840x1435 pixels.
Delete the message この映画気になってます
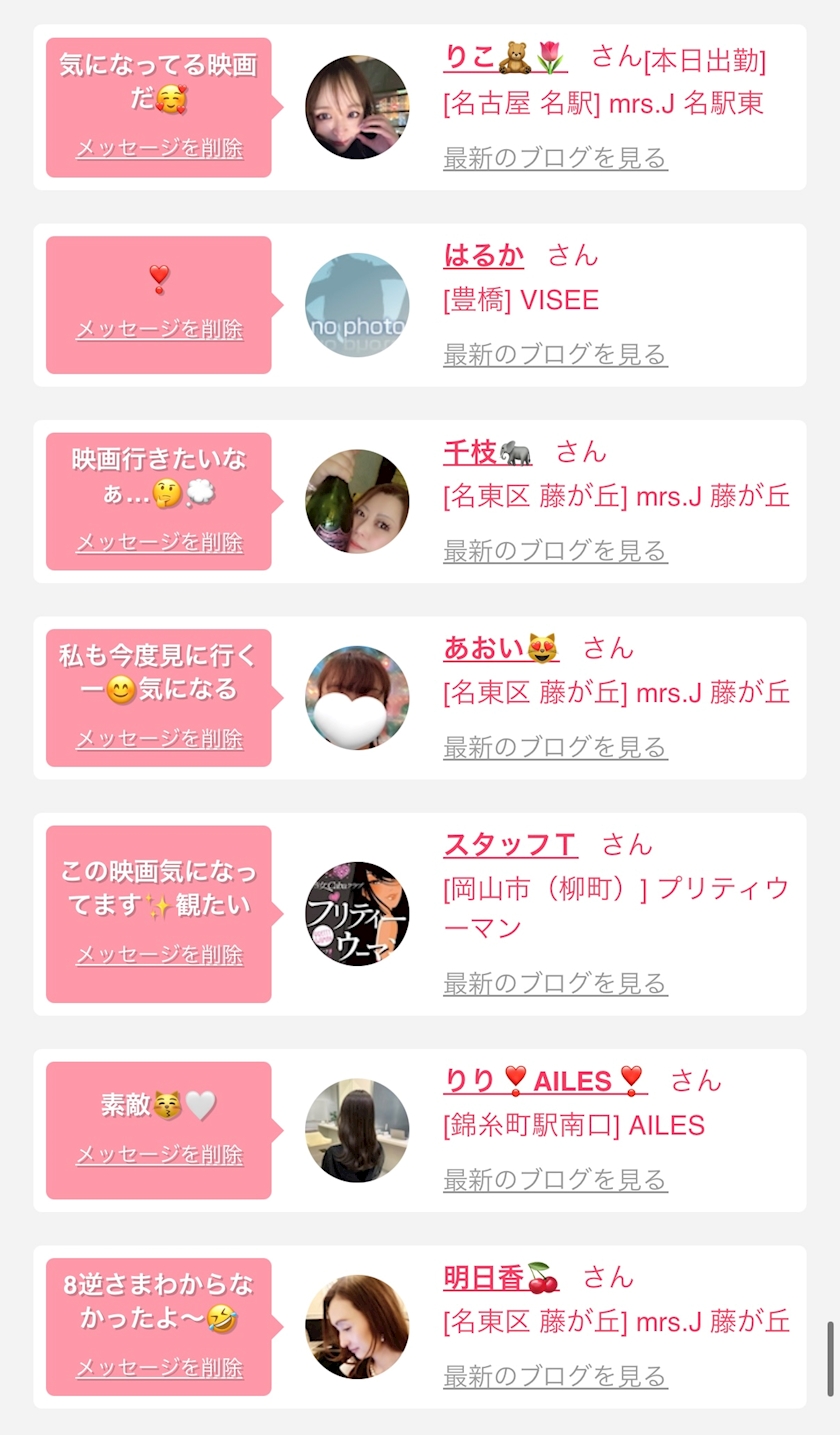click(x=159, y=955)
